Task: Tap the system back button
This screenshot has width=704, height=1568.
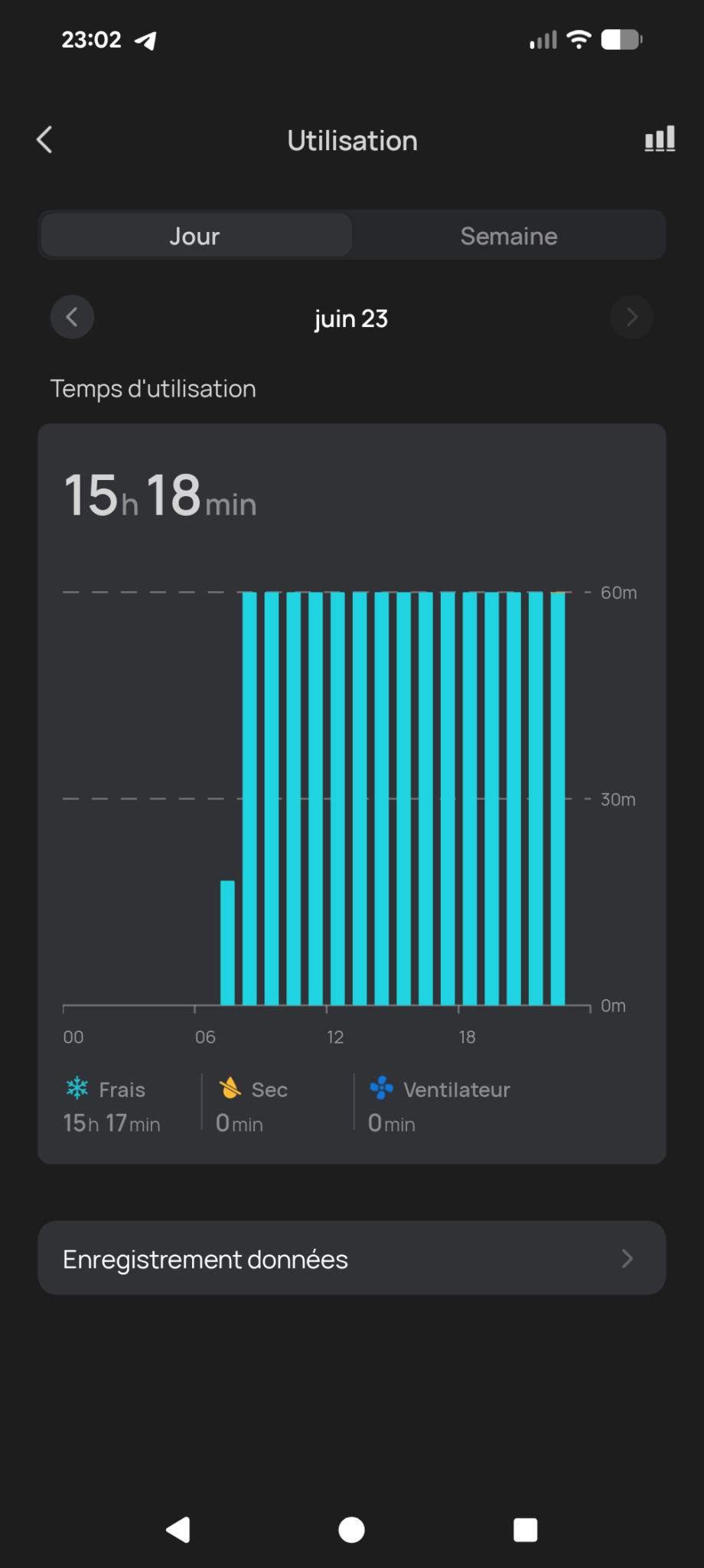Action: [178, 1530]
